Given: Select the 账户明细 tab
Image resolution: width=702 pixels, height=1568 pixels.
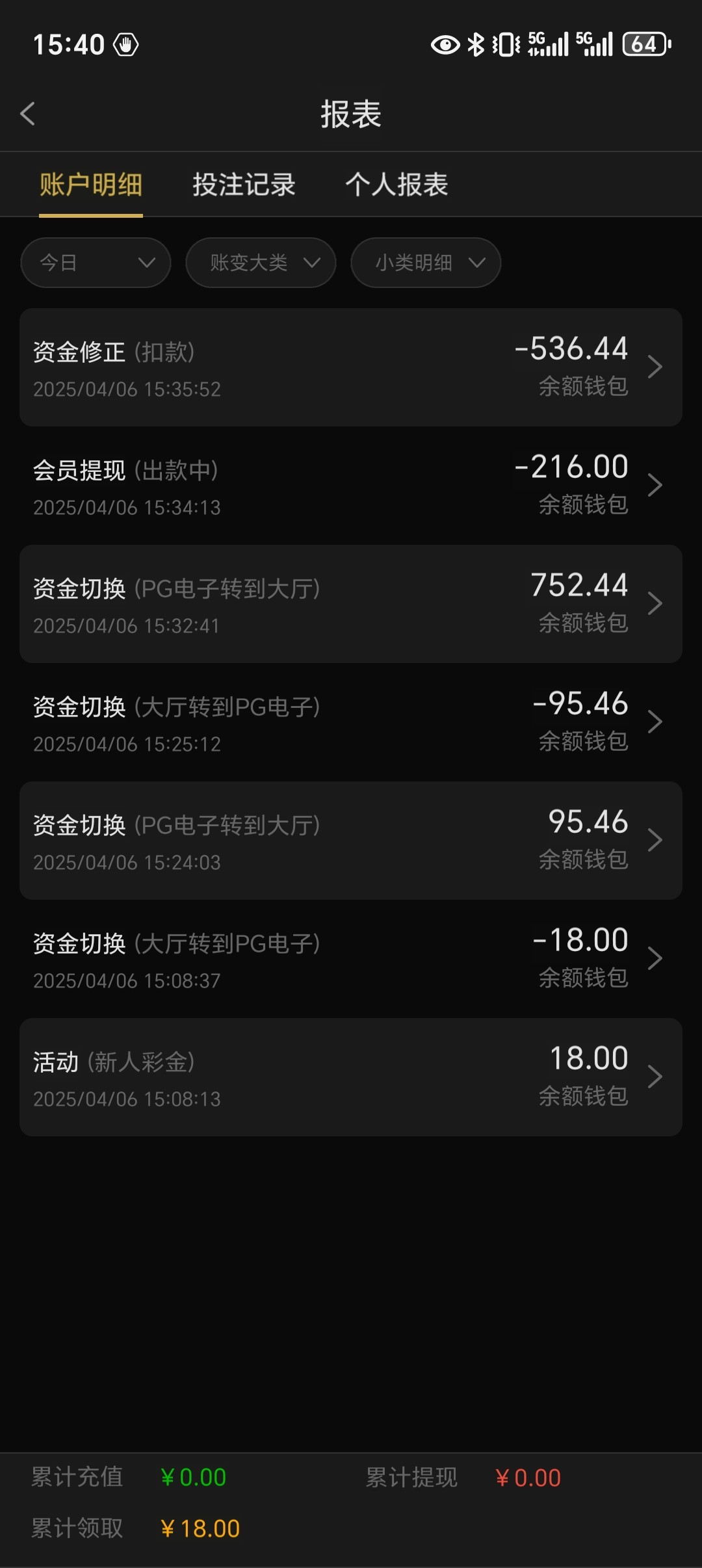Looking at the screenshot, I should click(91, 185).
